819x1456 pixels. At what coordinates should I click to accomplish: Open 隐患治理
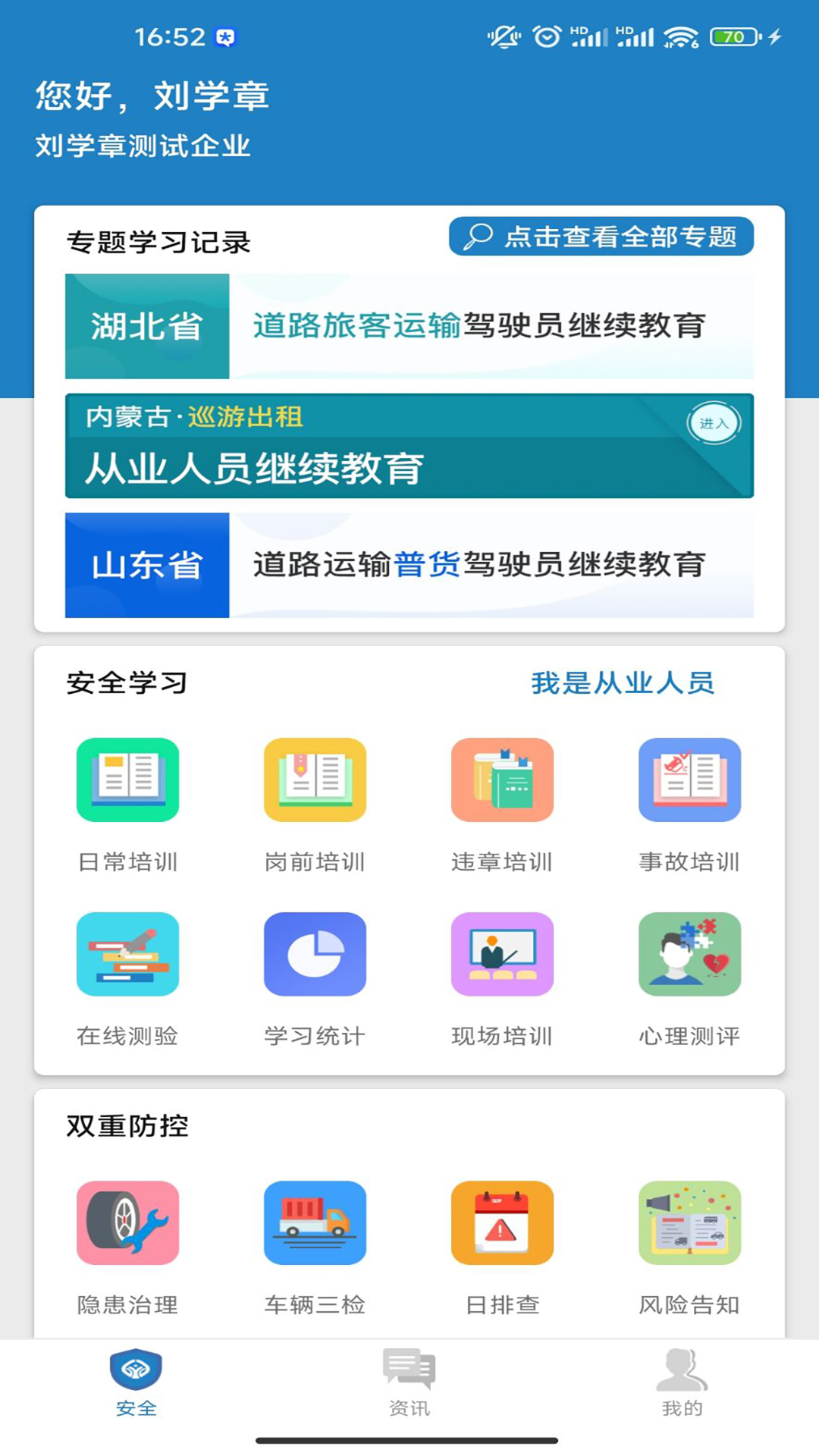tap(127, 1248)
